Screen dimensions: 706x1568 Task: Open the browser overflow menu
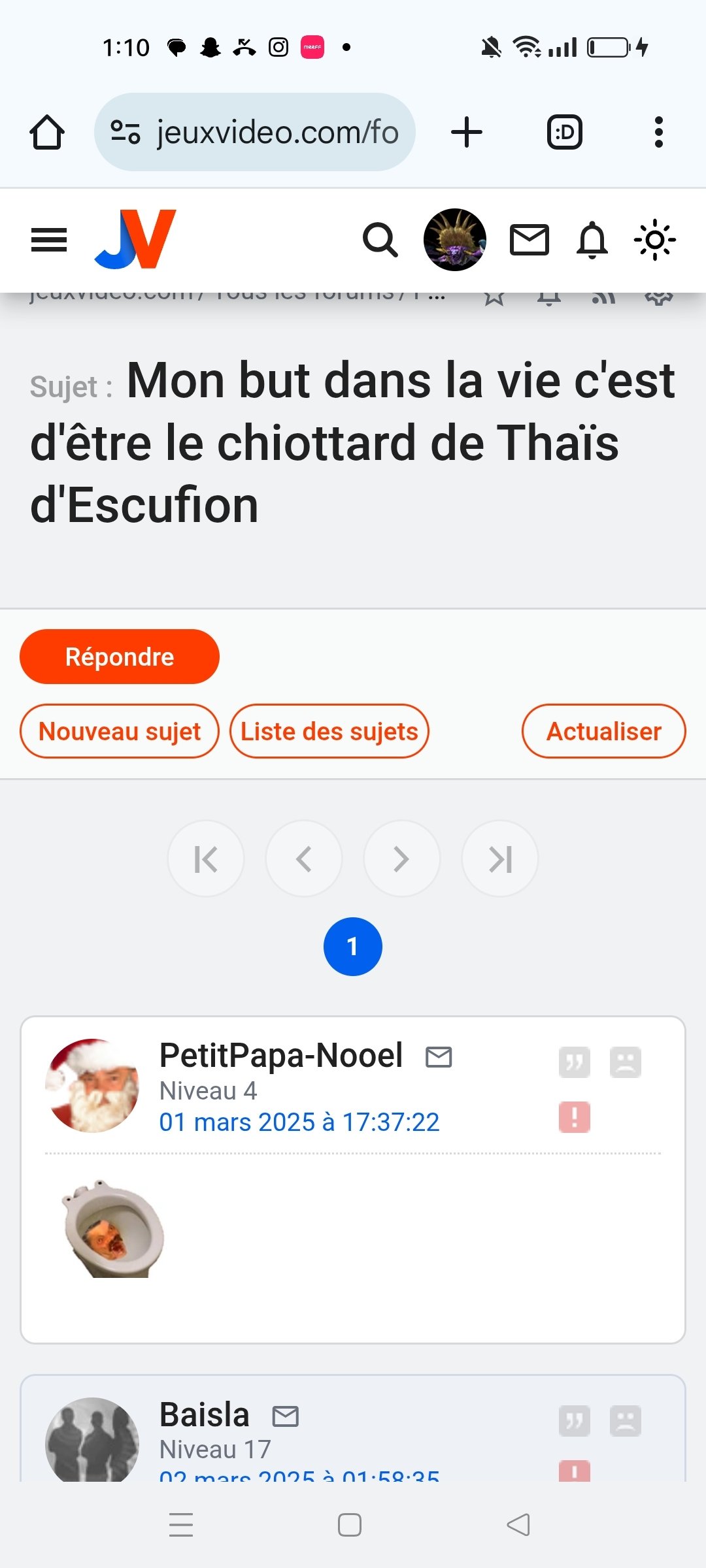659,132
